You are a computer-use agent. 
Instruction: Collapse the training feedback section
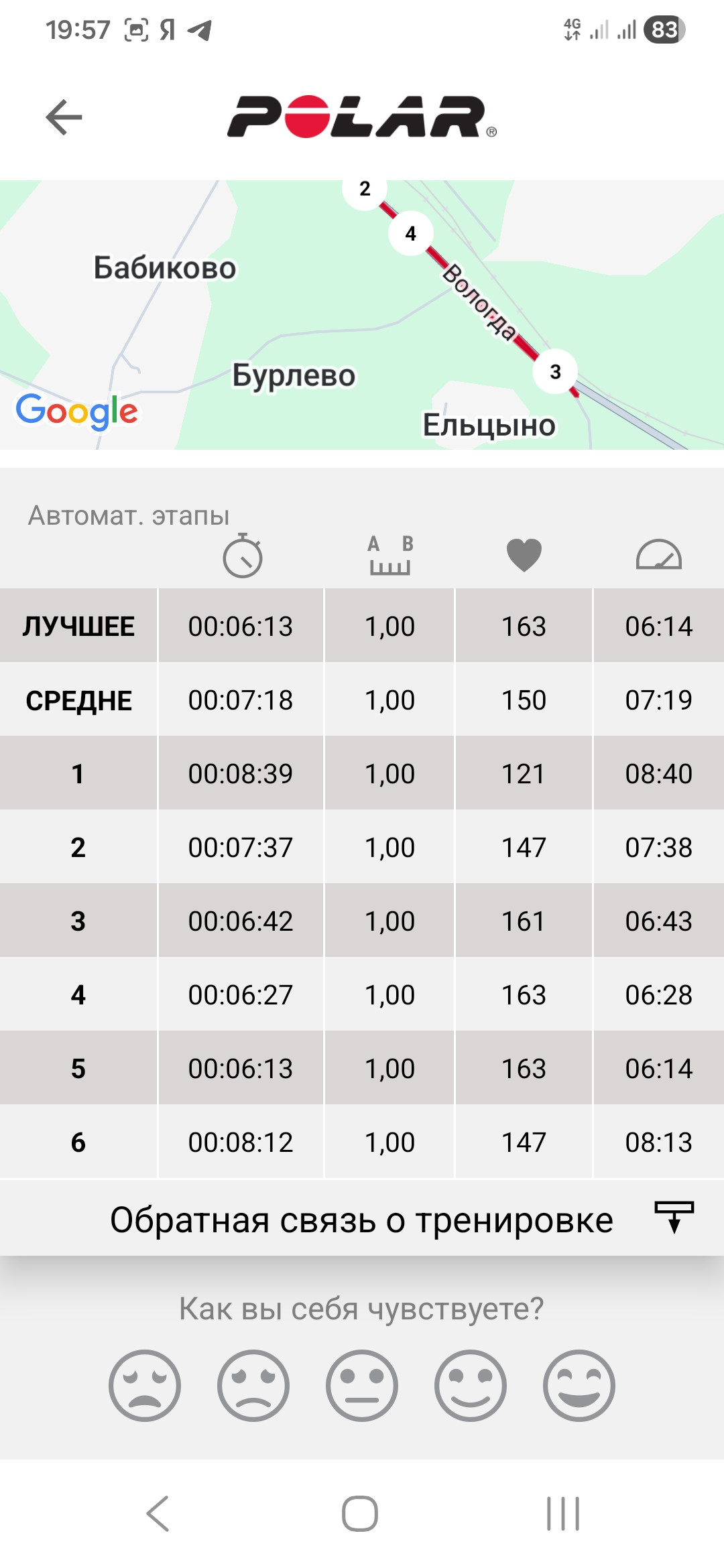pyautogui.click(x=674, y=1217)
